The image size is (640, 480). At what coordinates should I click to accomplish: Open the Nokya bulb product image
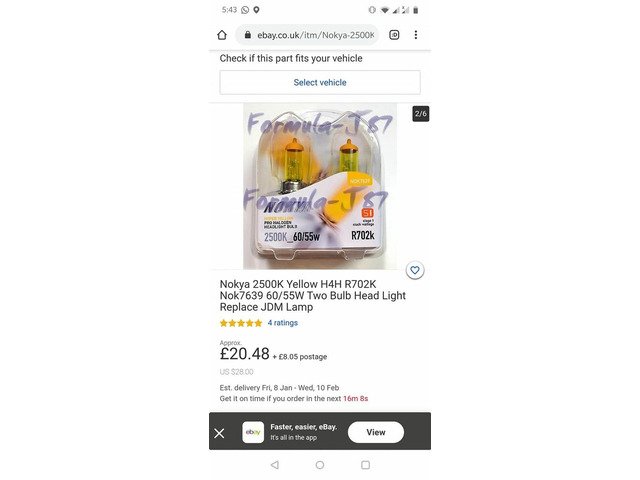tap(320, 186)
